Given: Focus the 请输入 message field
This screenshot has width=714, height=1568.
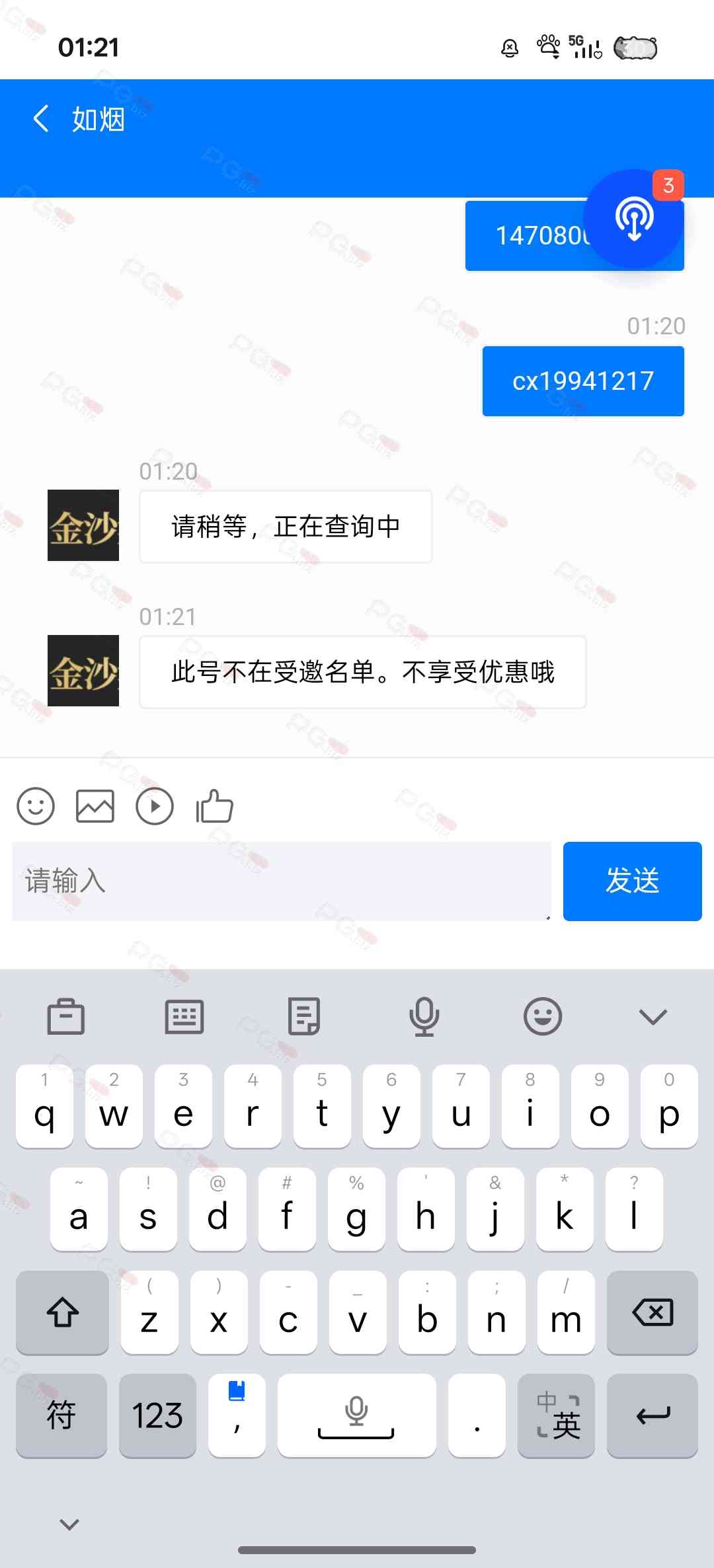Looking at the screenshot, I should [282, 881].
